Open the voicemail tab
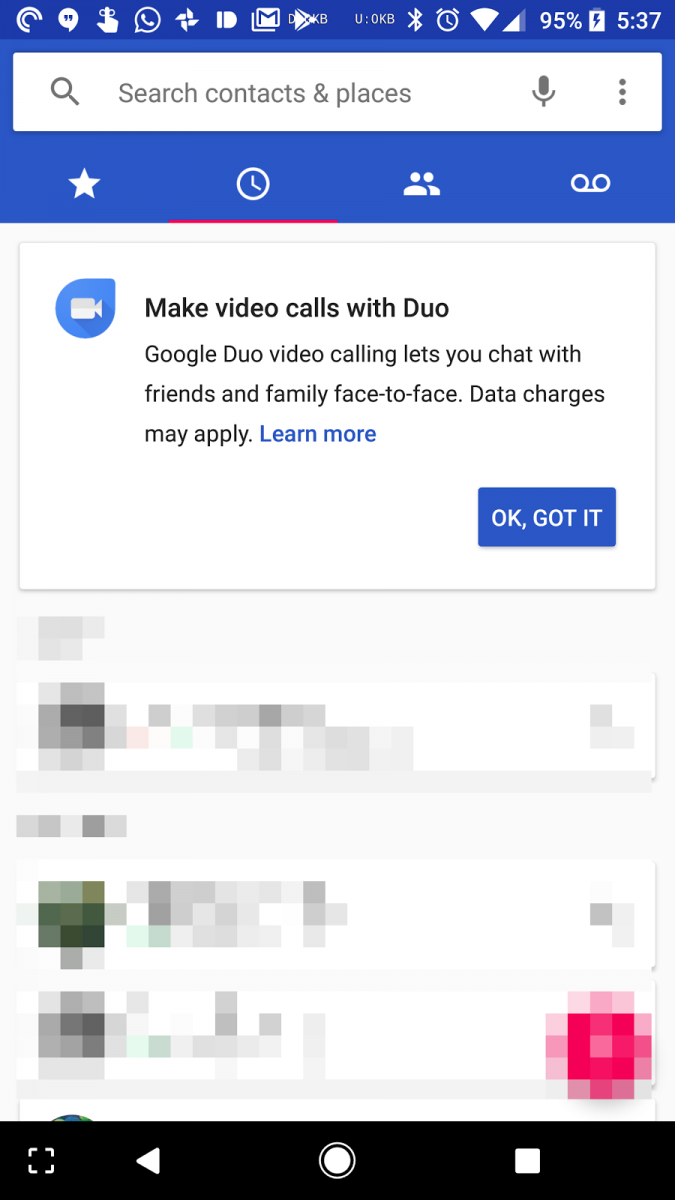The width and height of the screenshot is (675, 1200). tap(590, 184)
